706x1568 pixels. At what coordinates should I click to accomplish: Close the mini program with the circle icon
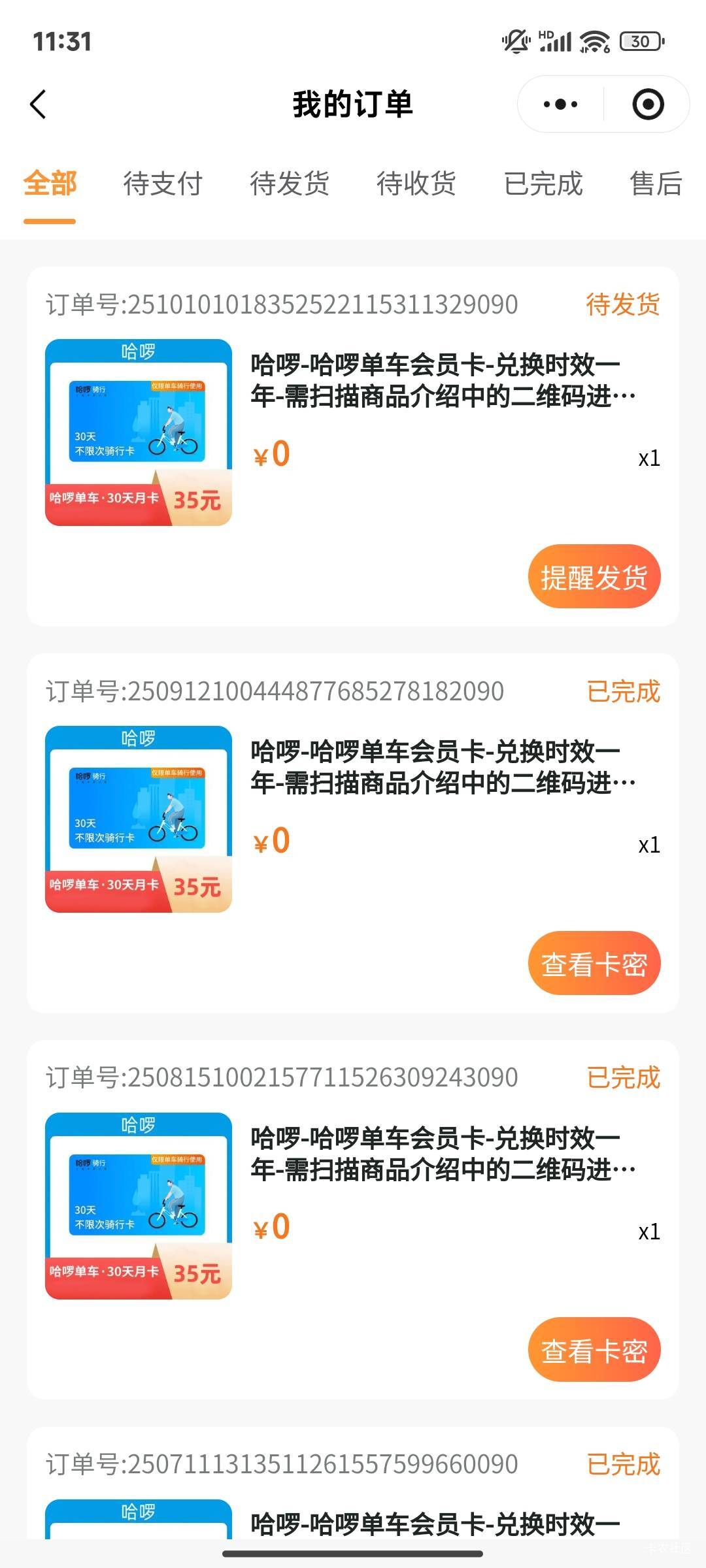coord(648,105)
